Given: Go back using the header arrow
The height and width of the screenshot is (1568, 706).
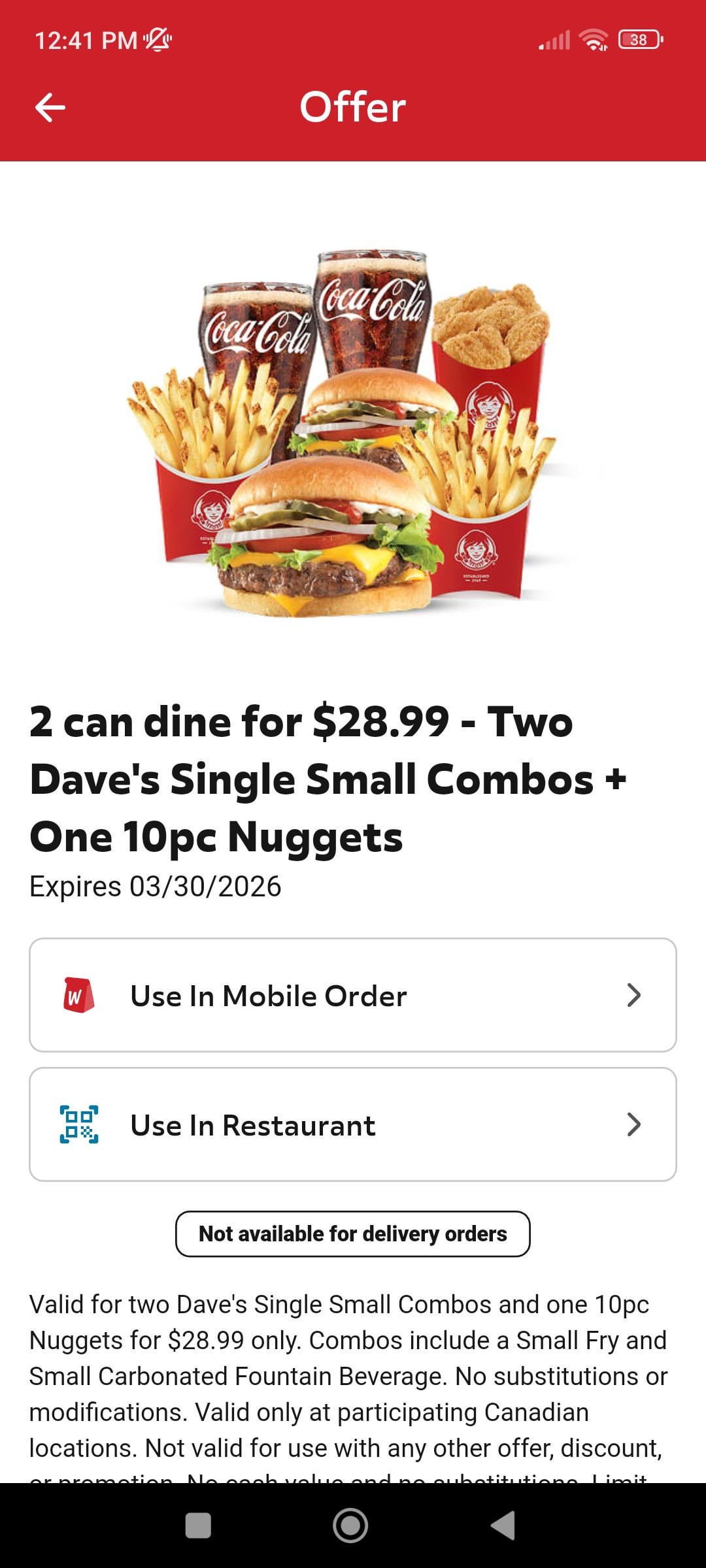Looking at the screenshot, I should point(50,108).
